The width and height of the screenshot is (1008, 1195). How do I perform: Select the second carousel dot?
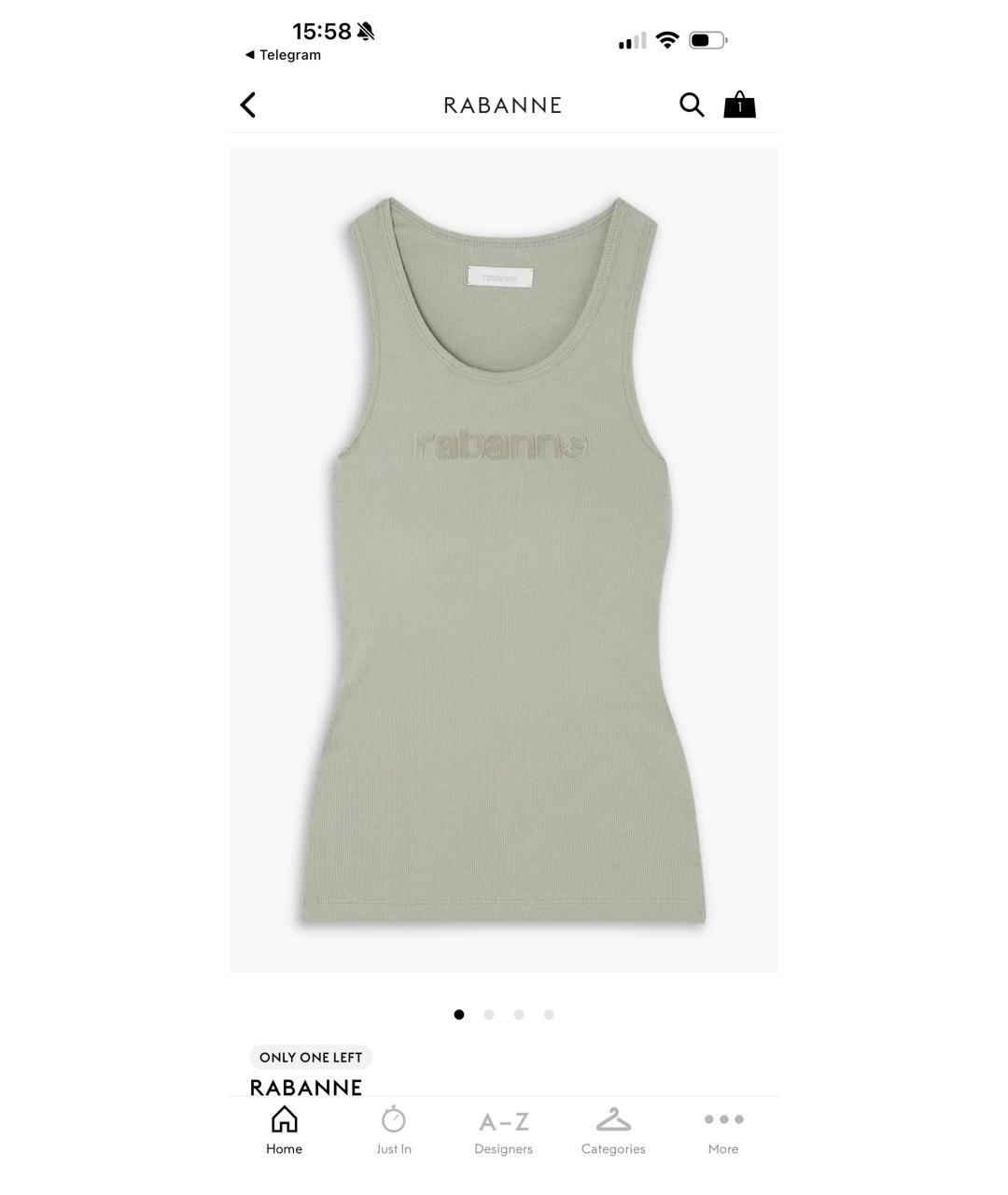coord(489,1014)
